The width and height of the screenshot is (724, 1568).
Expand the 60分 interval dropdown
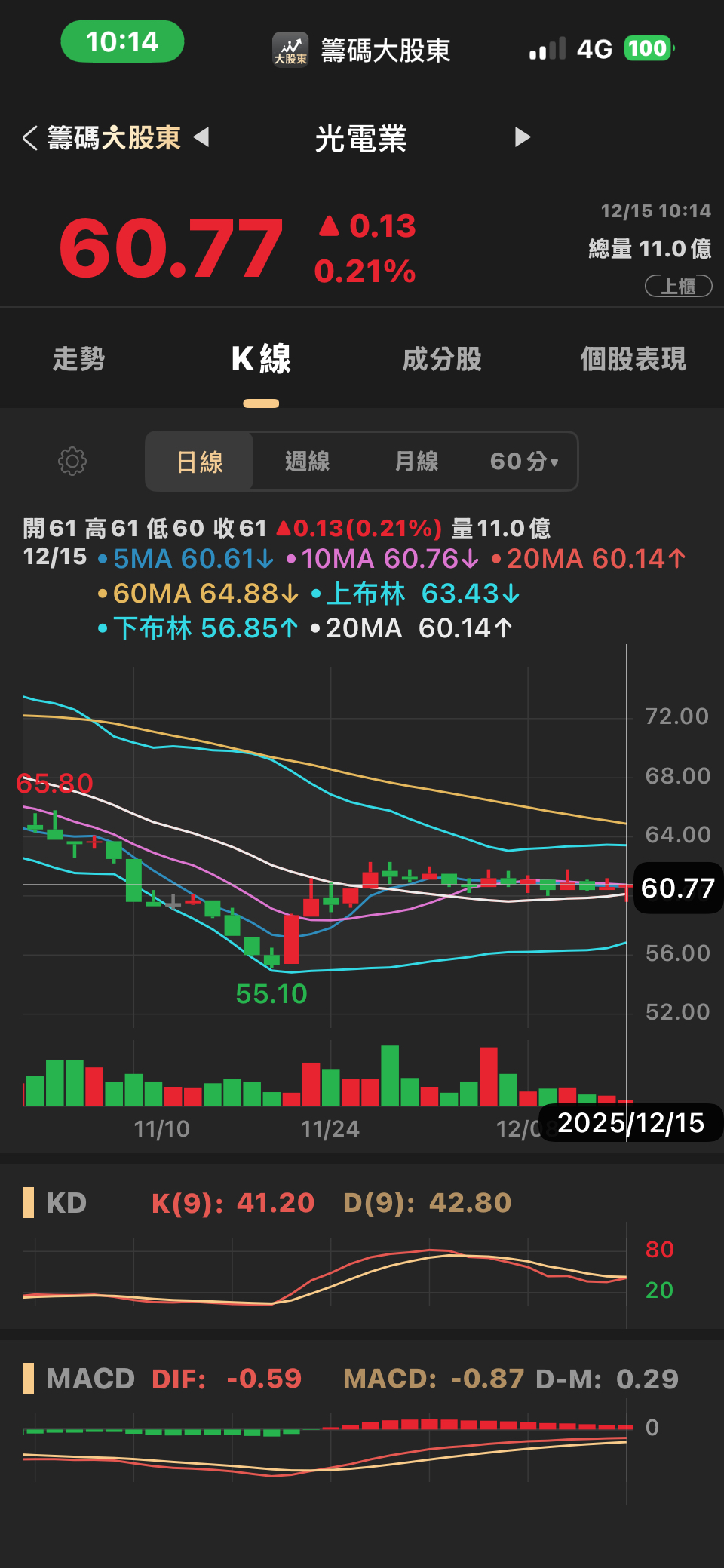524,461
